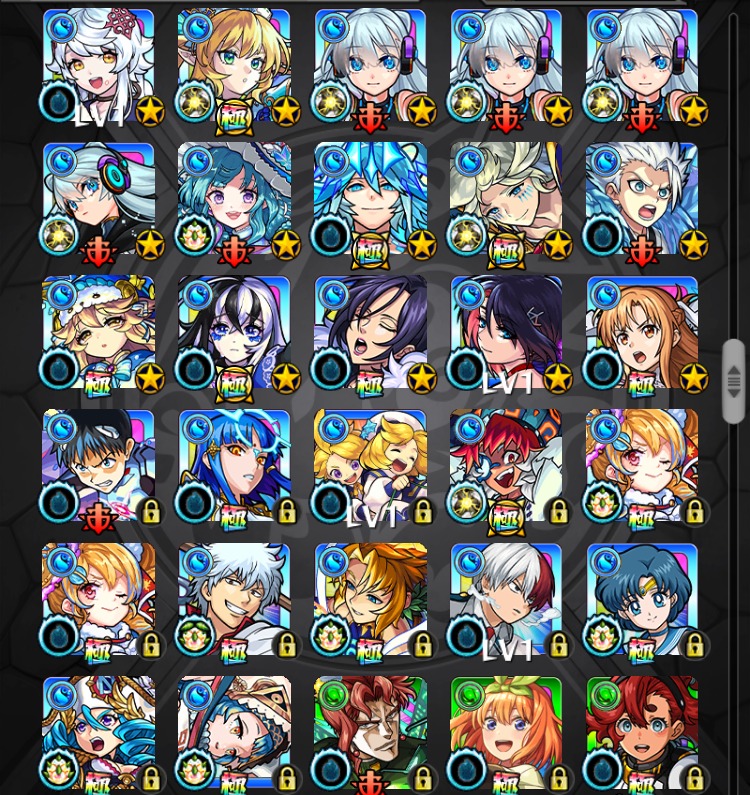Image resolution: width=750 pixels, height=795 pixels.
Task: Tap the scrollbar handle on the right
Action: (x=734, y=380)
